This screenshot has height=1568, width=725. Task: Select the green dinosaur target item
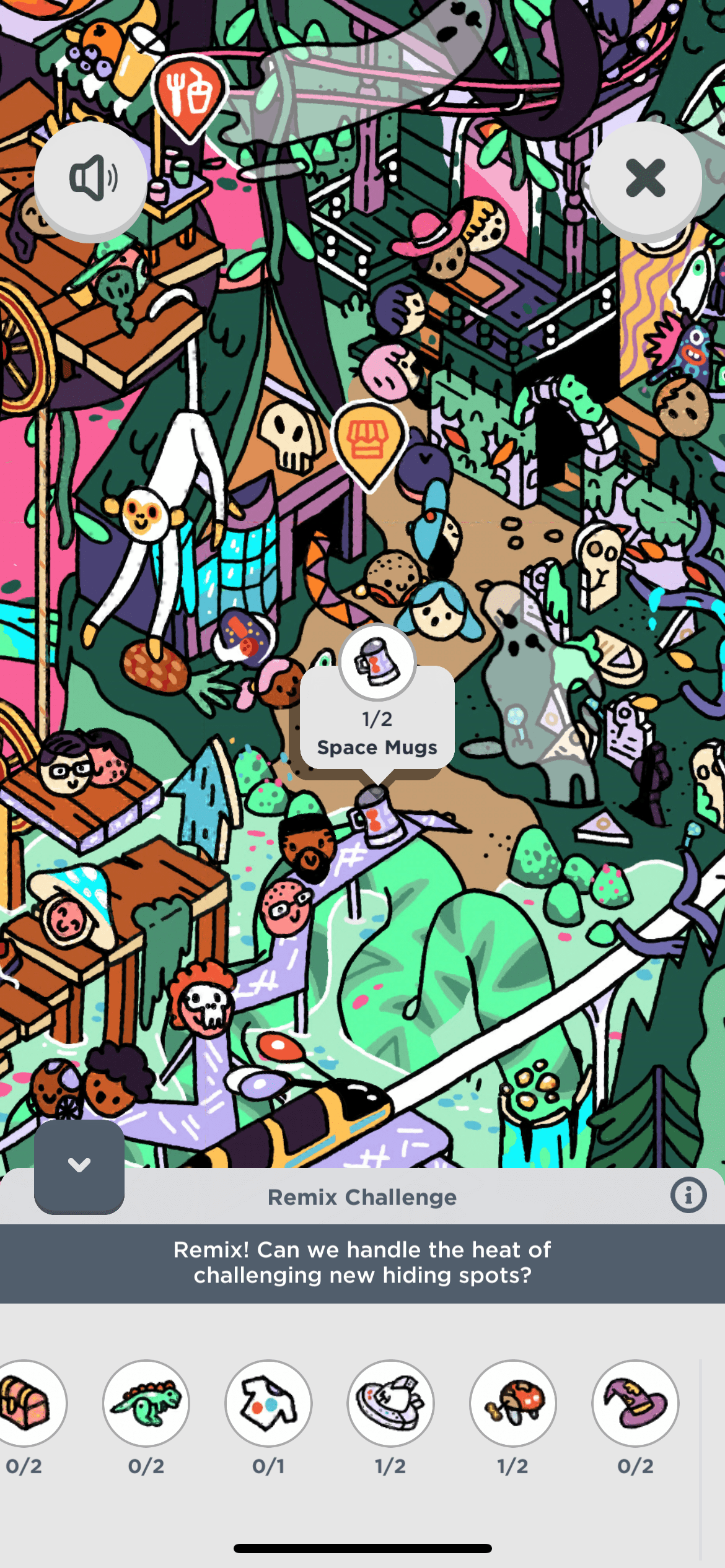(146, 1403)
